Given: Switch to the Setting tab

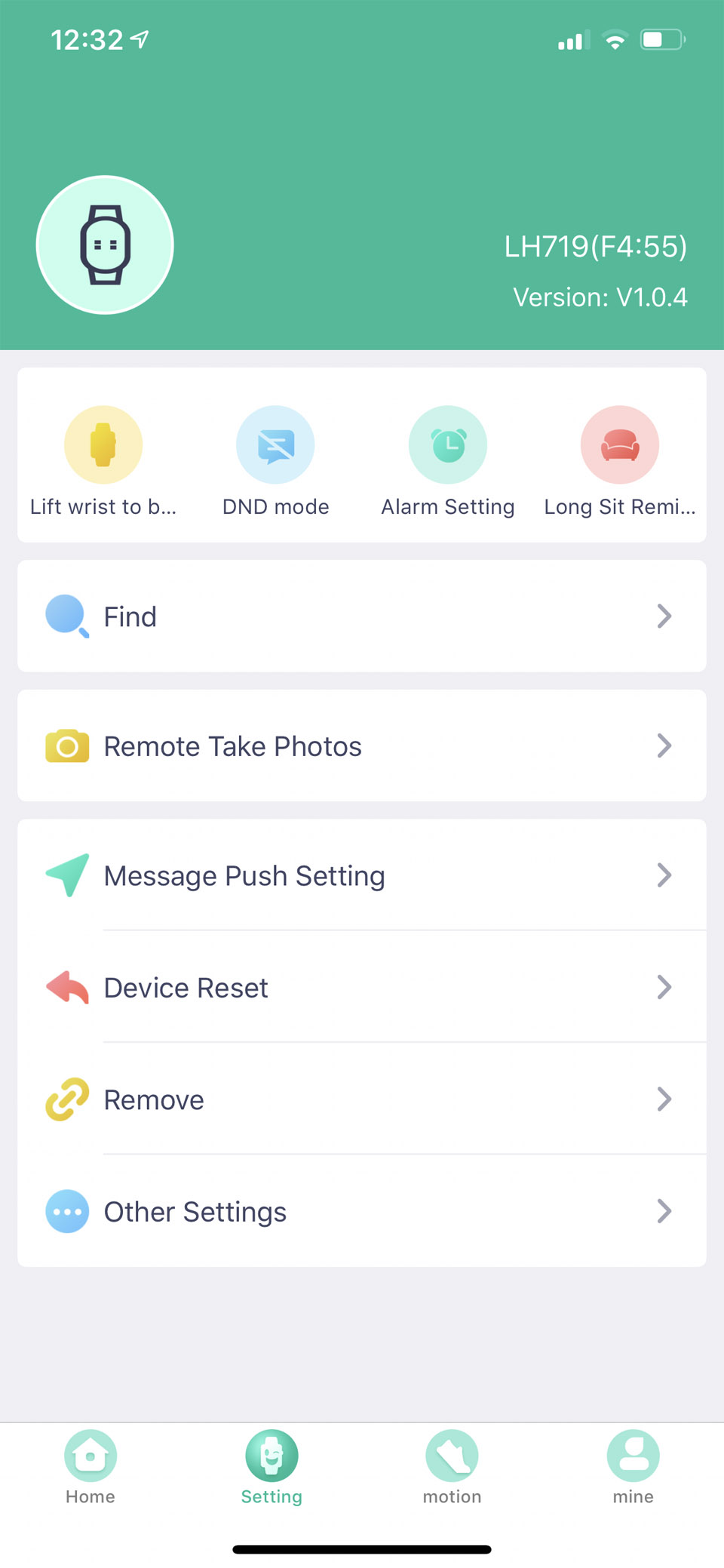Looking at the screenshot, I should (271, 1468).
